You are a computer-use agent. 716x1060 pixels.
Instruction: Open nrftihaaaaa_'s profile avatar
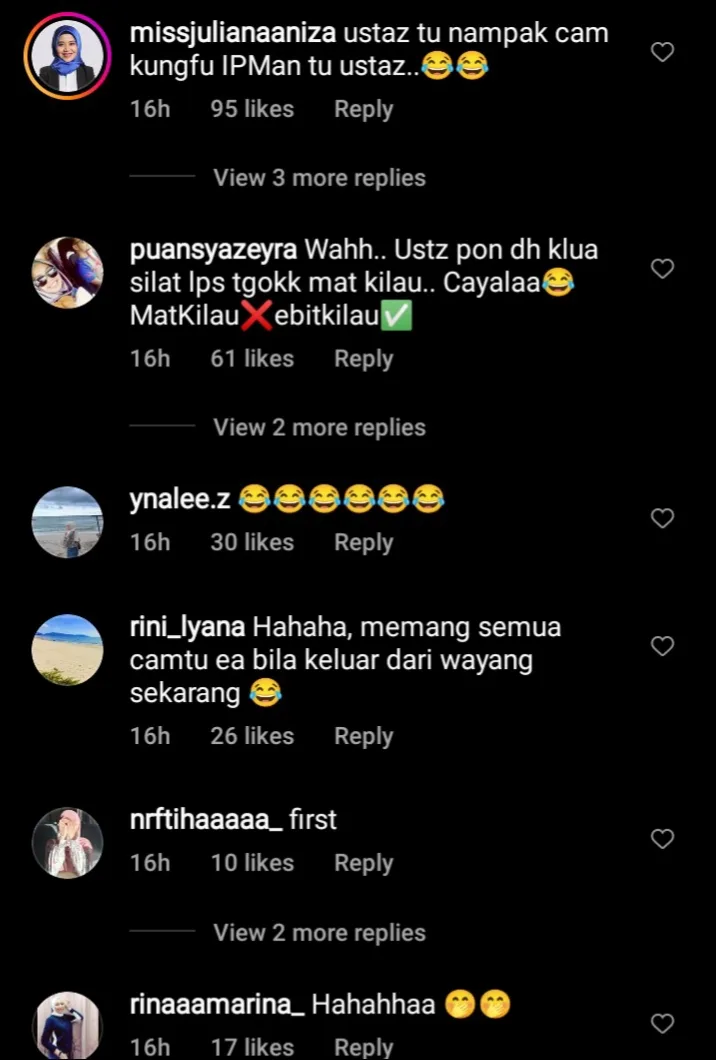click(67, 842)
